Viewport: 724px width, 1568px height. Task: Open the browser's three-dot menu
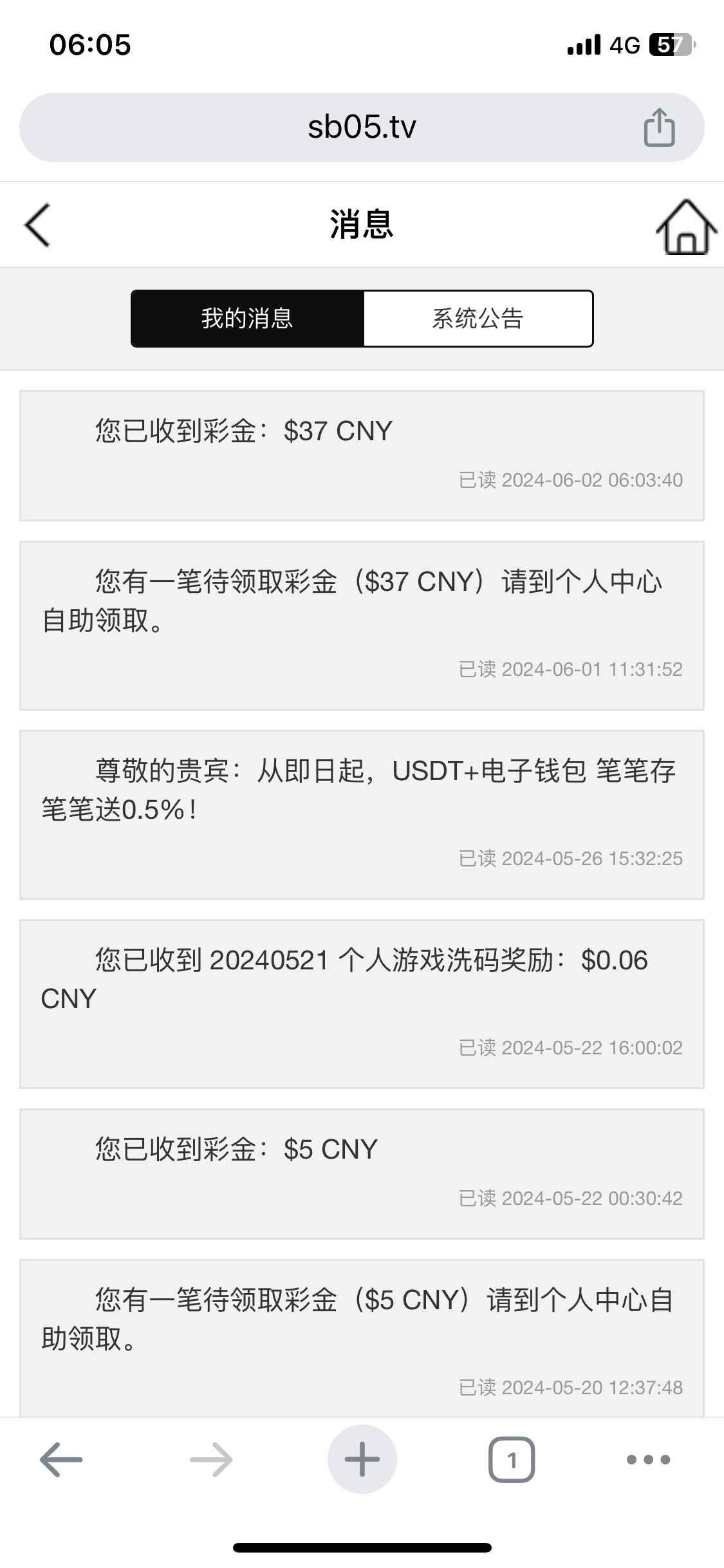(648, 1459)
